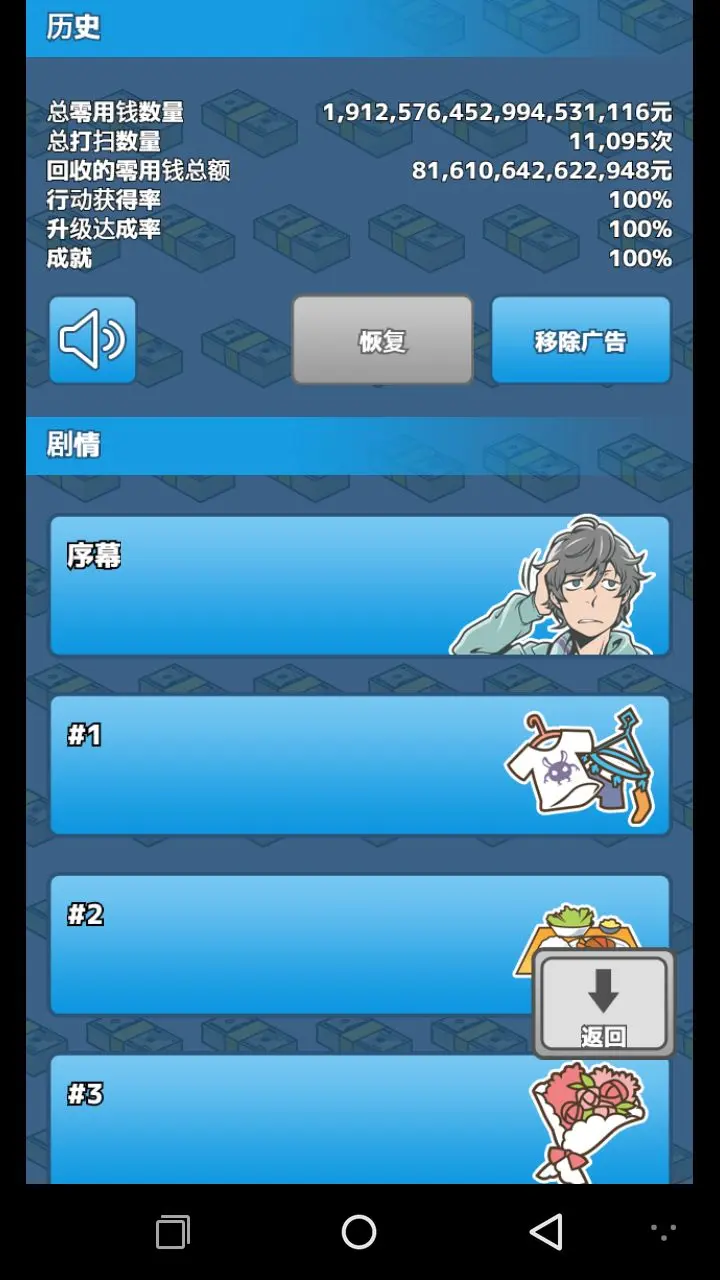The width and height of the screenshot is (720, 1280).
Task: Tap the 返回 return button
Action: (603, 1004)
